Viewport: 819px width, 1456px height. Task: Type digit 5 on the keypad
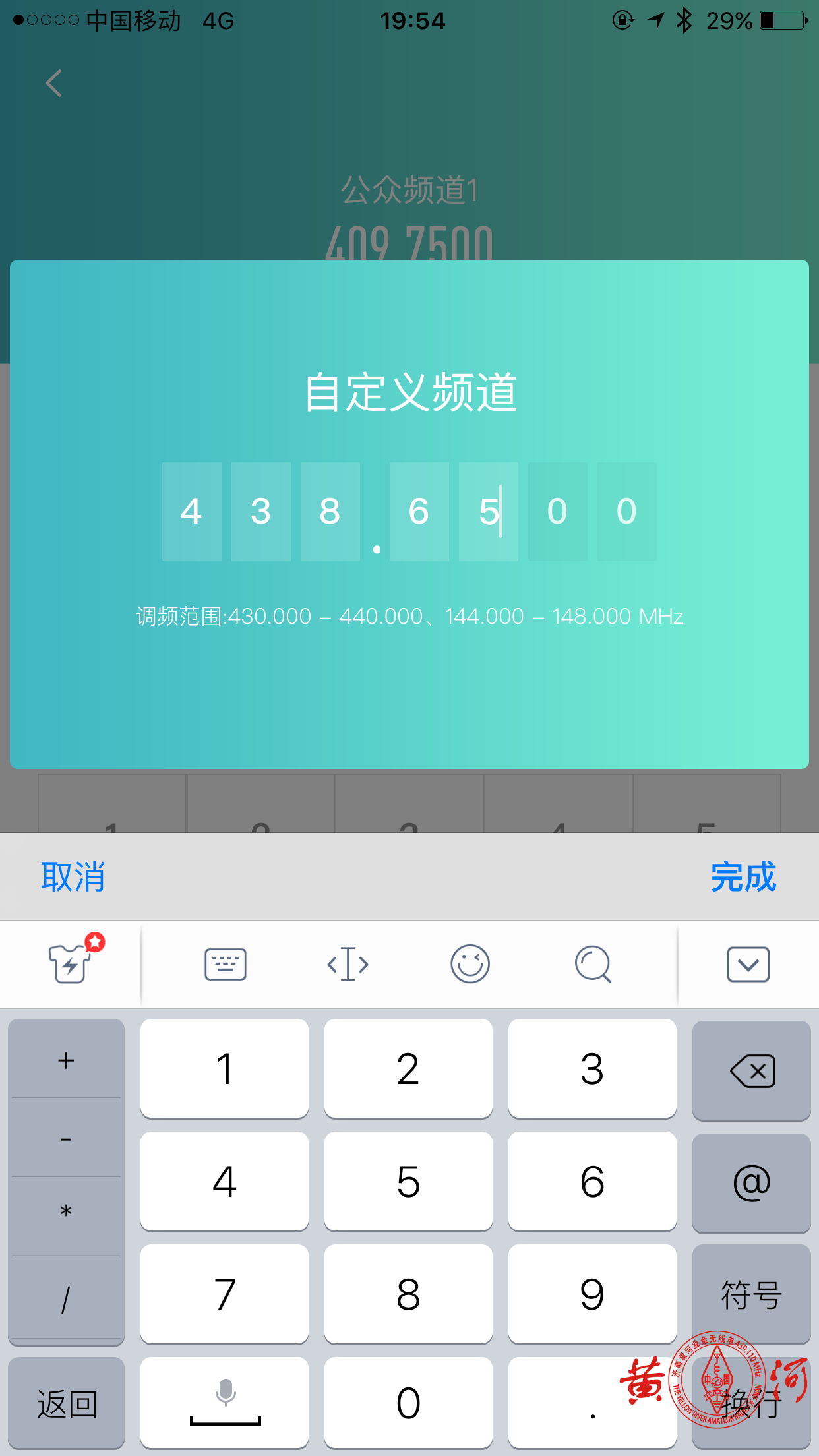tap(408, 1182)
